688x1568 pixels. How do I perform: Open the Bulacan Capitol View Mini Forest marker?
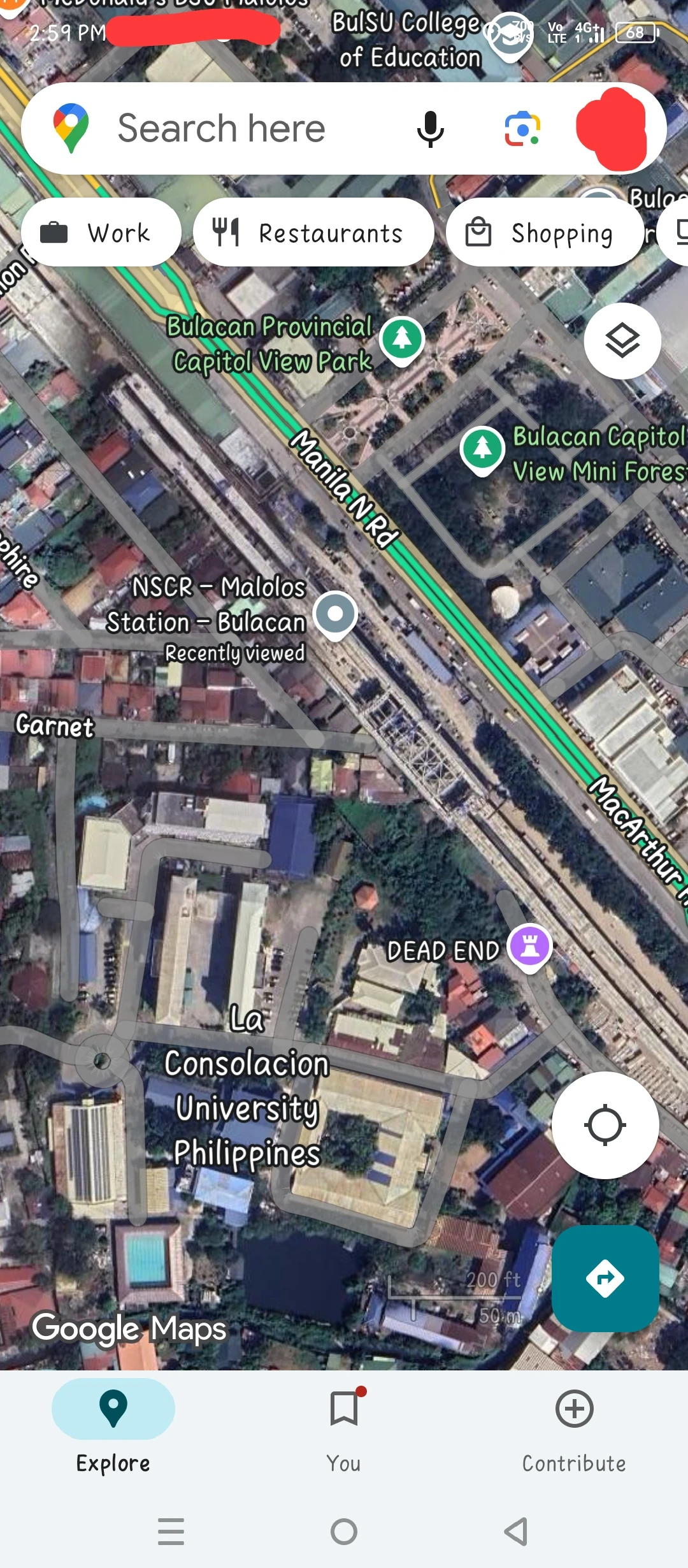point(482,448)
